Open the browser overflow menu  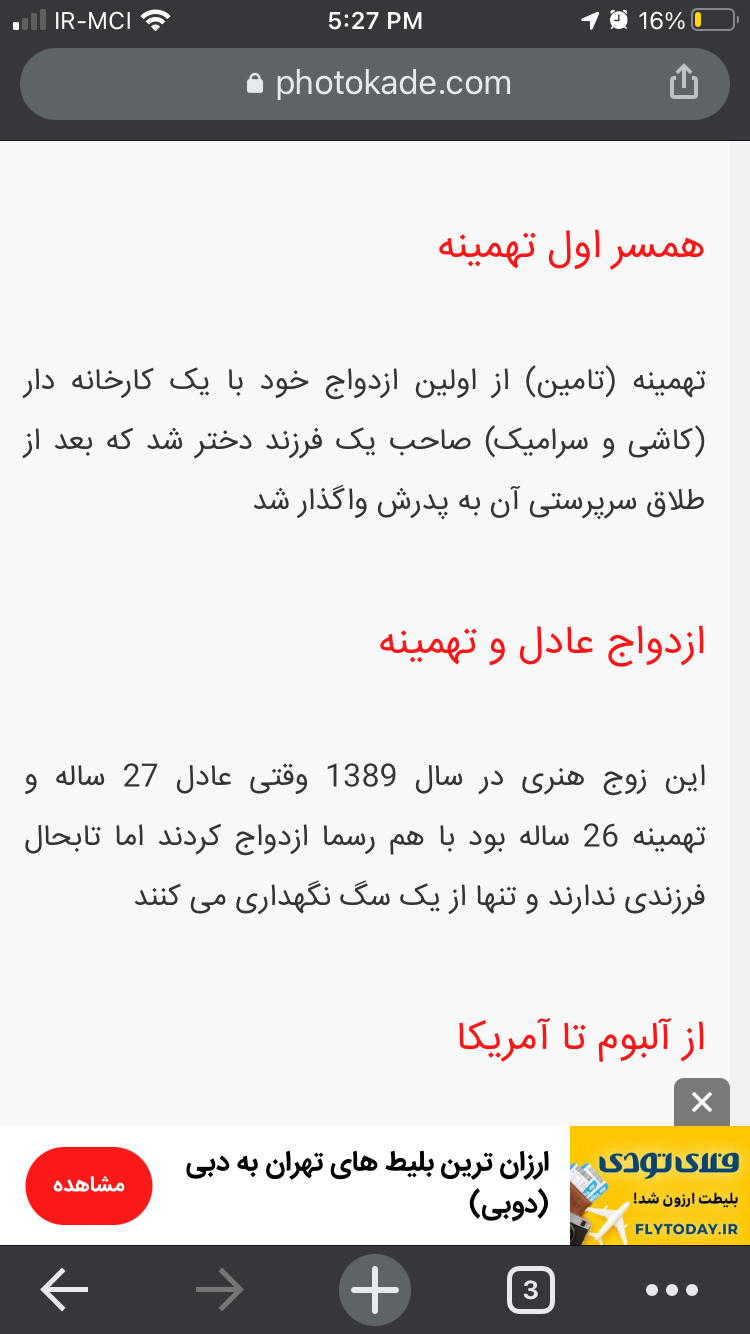671,1290
